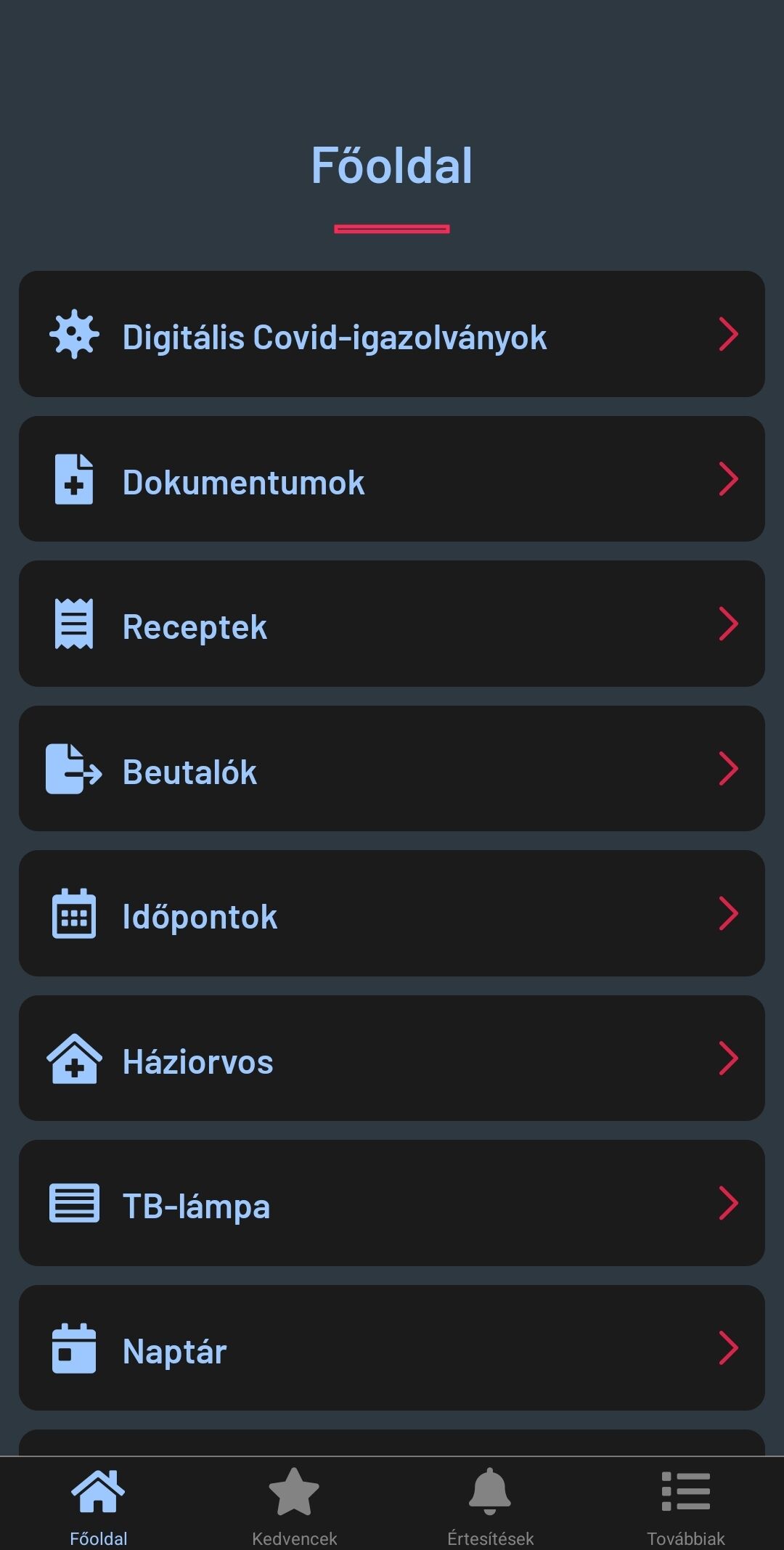View Receptek list
Screen dimensions: 784x1550
point(392,624)
